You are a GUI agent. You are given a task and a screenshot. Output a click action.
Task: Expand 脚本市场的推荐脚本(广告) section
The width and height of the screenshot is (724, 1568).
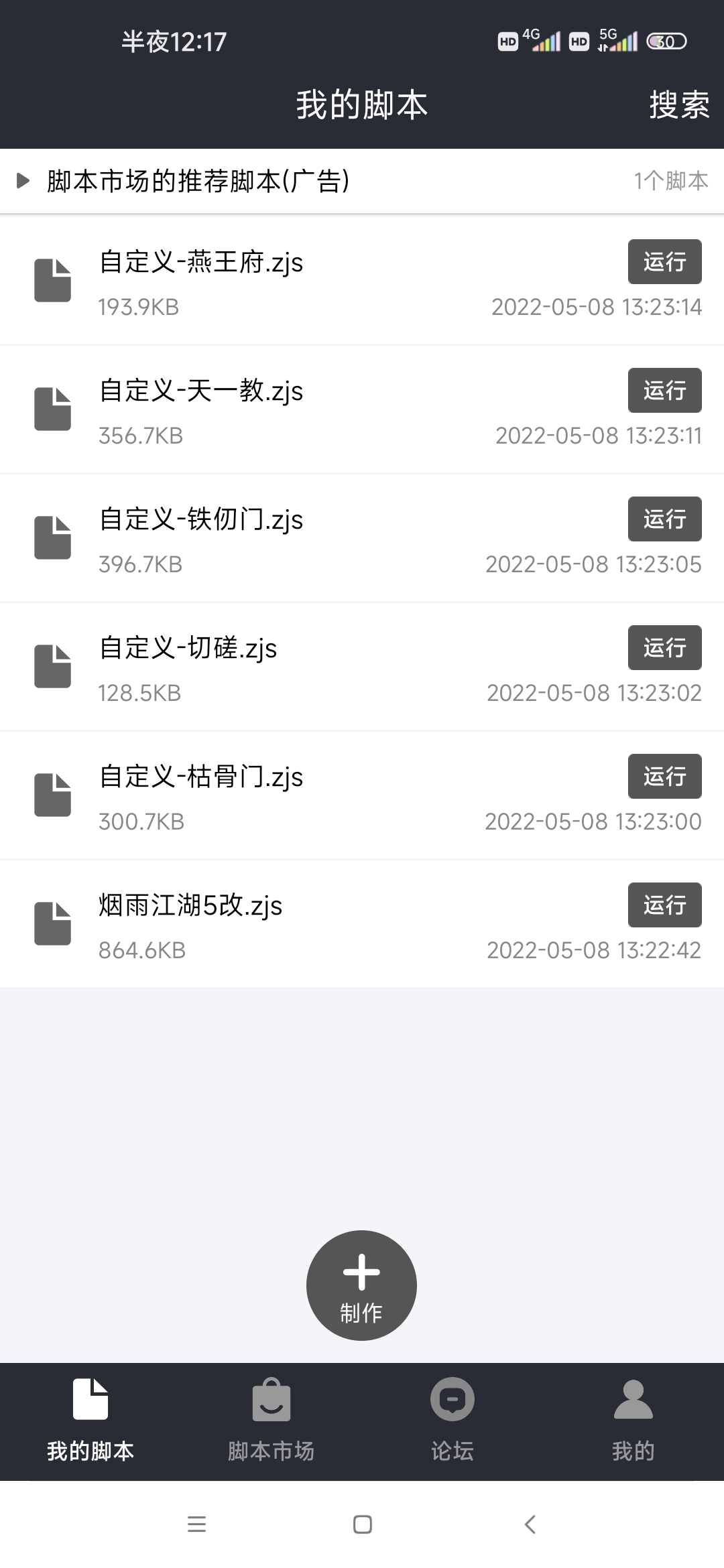[x=362, y=181]
